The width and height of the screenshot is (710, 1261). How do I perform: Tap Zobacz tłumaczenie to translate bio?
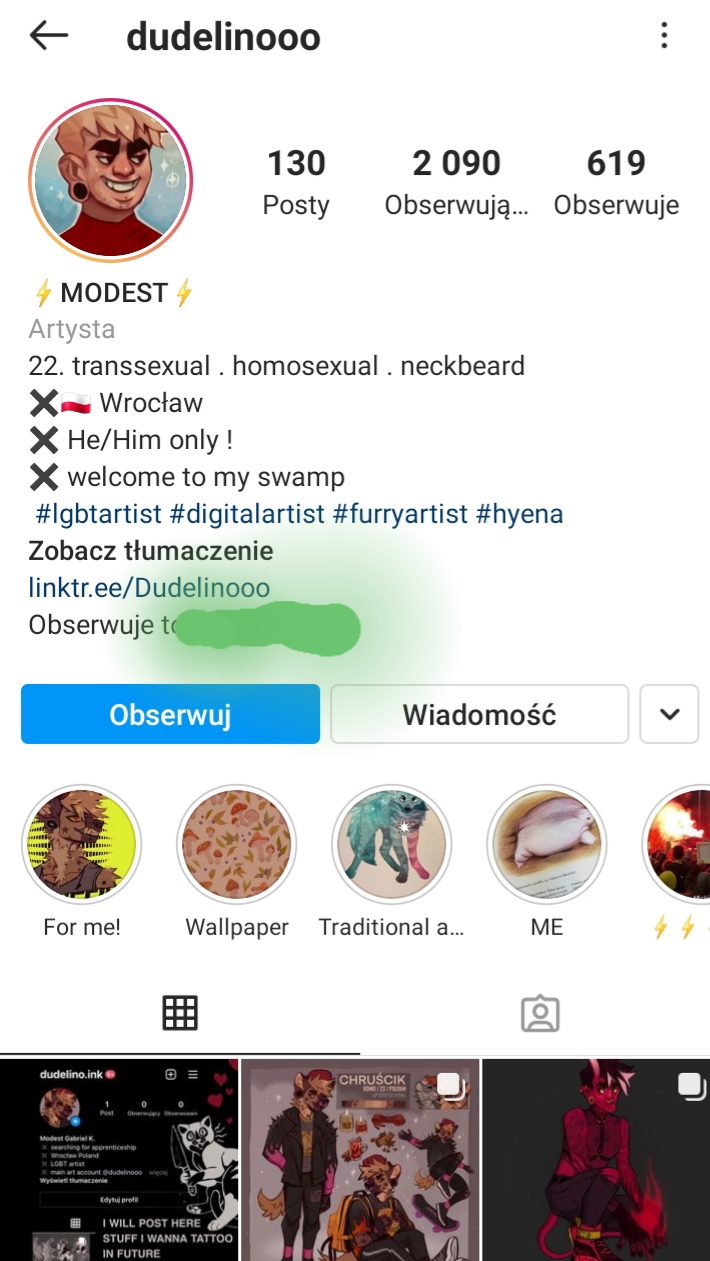pos(151,551)
